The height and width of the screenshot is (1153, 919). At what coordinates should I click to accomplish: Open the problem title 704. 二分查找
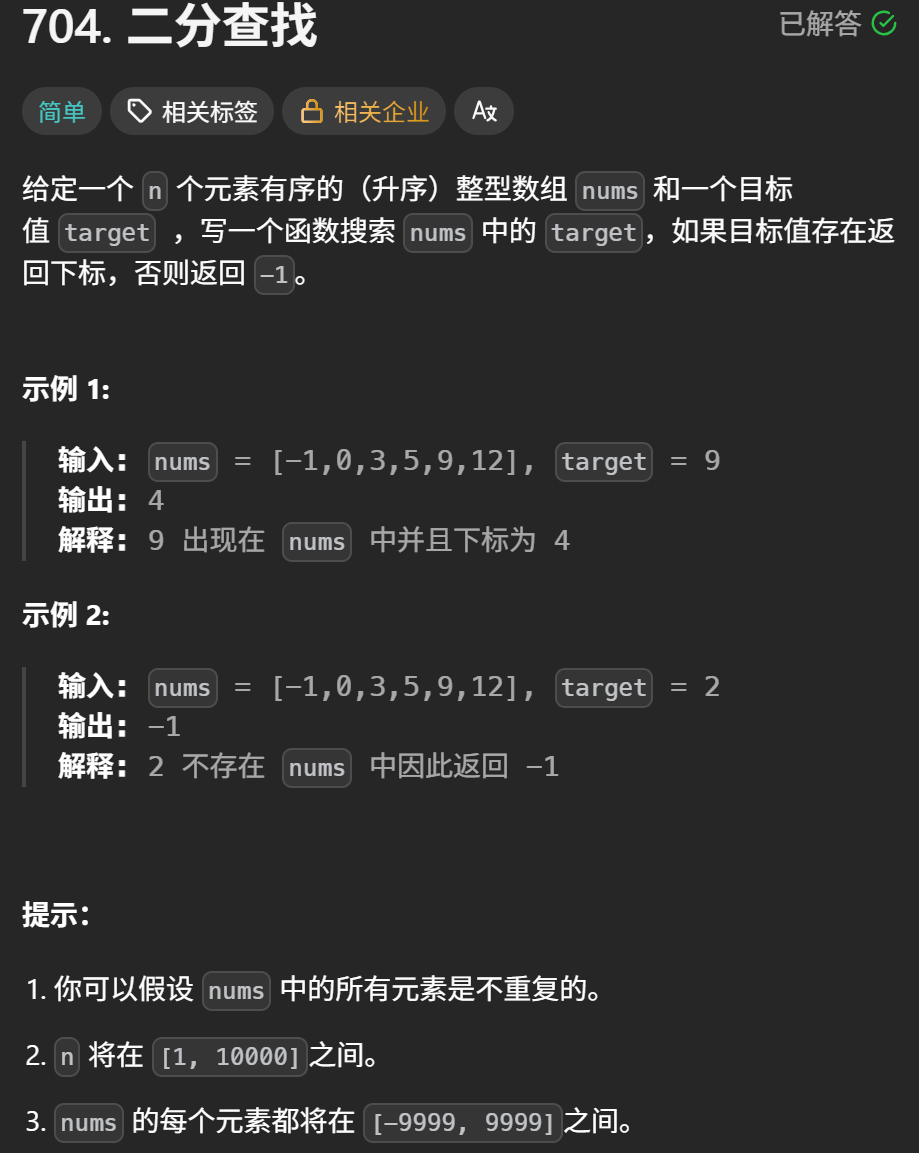(170, 28)
